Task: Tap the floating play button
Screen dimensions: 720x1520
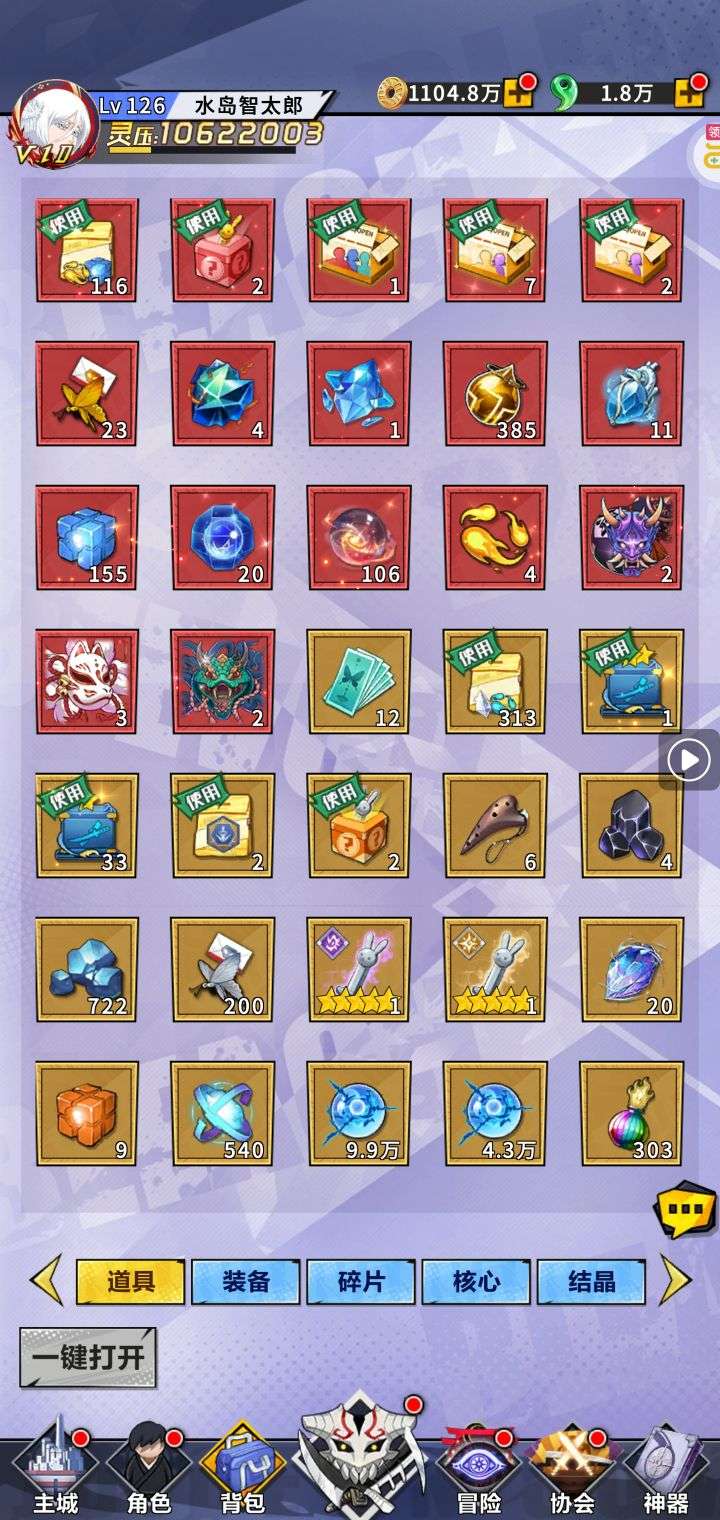Action: pos(689,761)
